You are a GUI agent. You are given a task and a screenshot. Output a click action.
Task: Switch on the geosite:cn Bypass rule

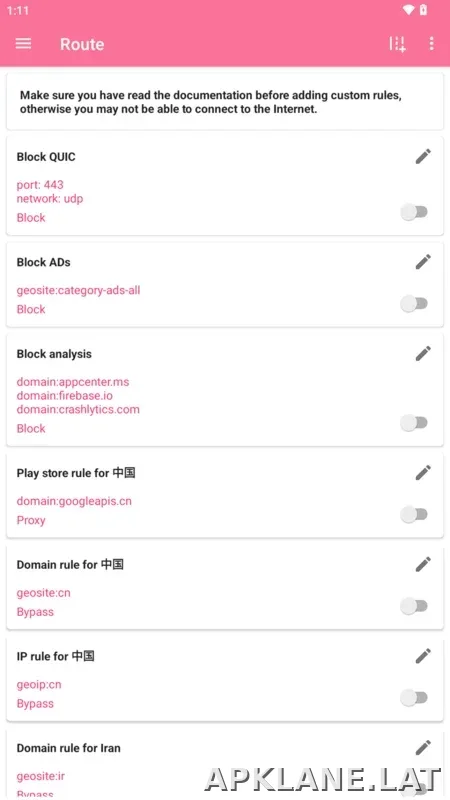click(x=414, y=606)
